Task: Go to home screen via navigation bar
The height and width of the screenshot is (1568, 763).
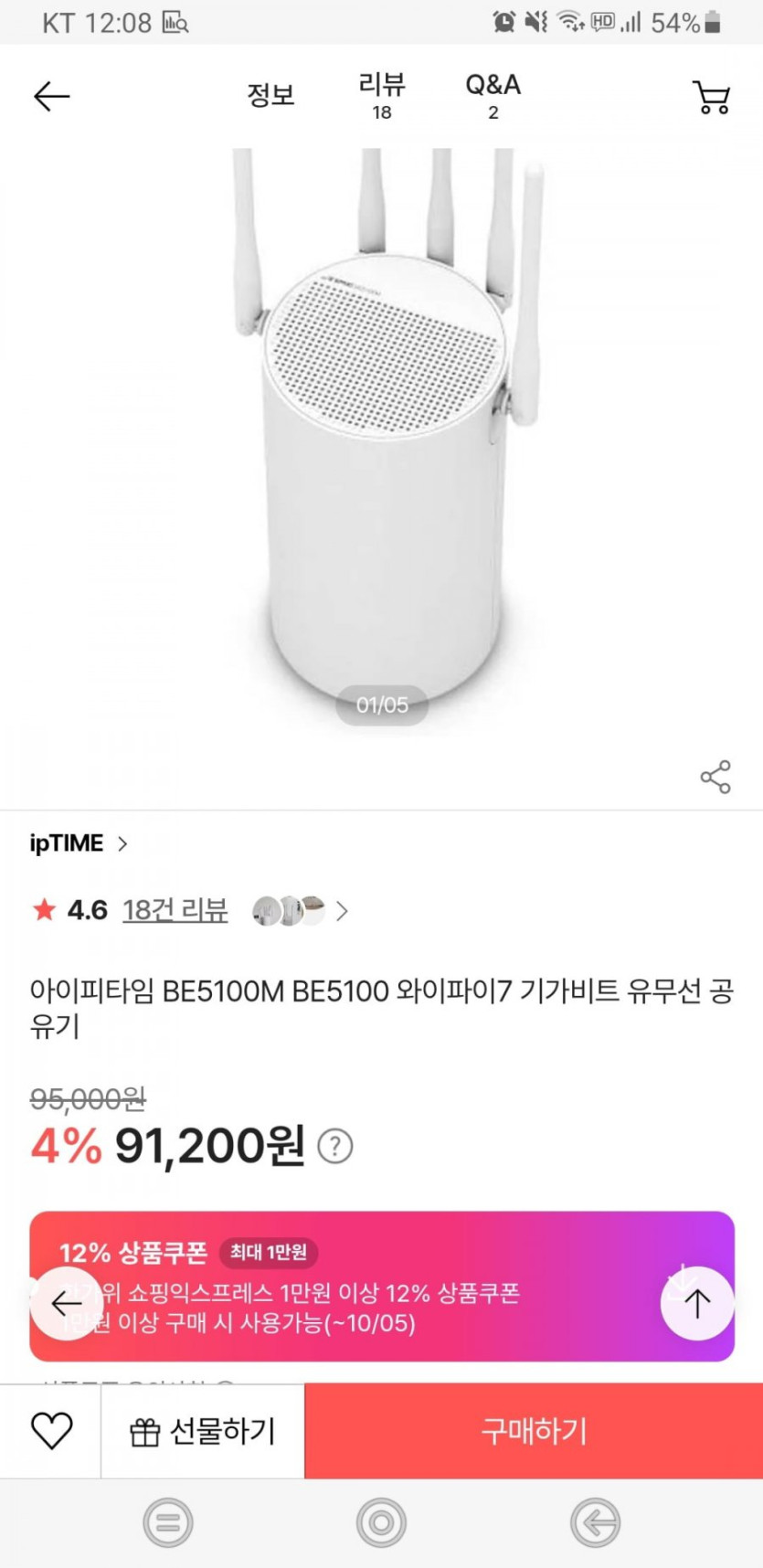Action: tap(381, 1523)
